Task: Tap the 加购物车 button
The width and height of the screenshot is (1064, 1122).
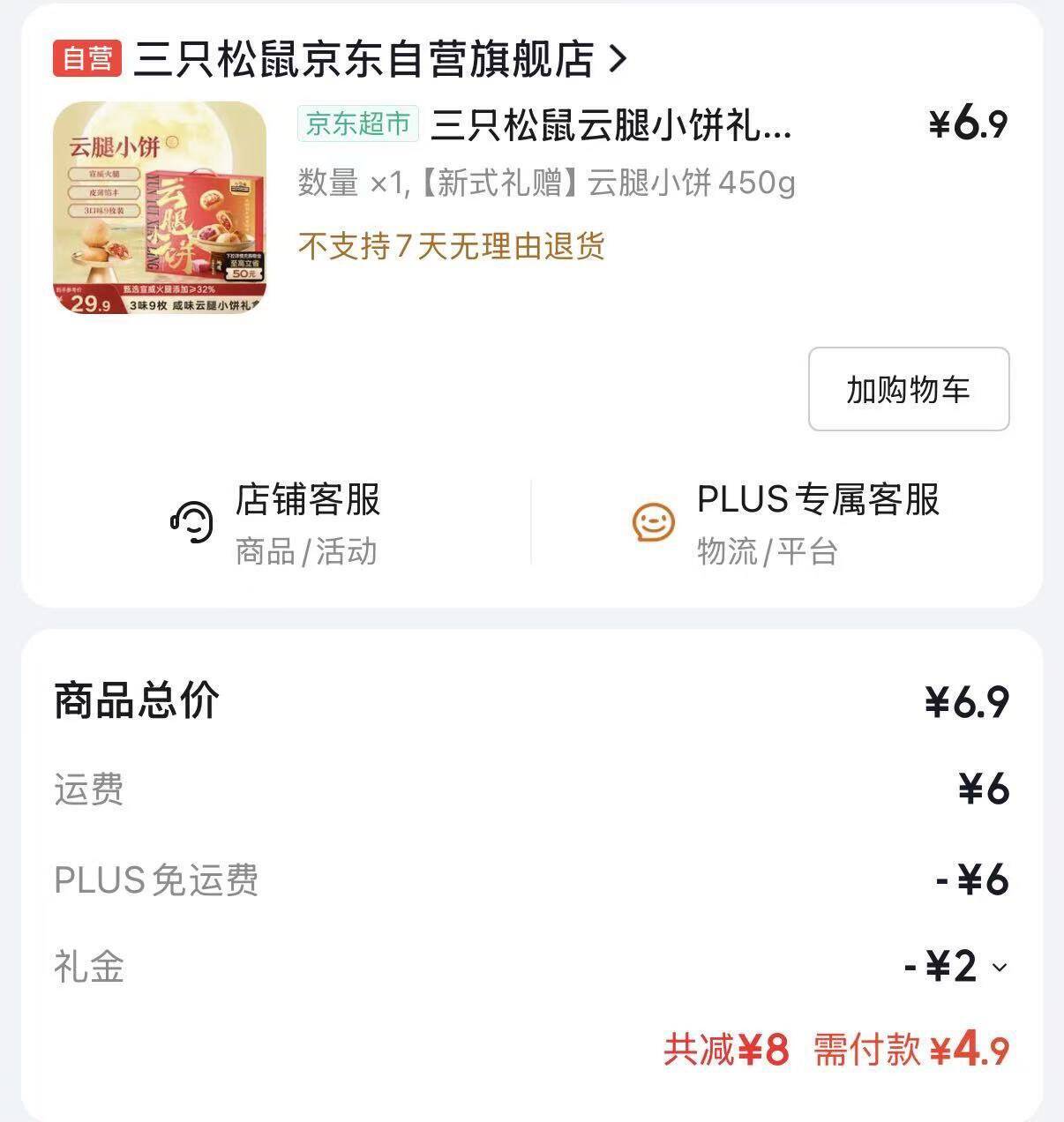Action: click(908, 389)
